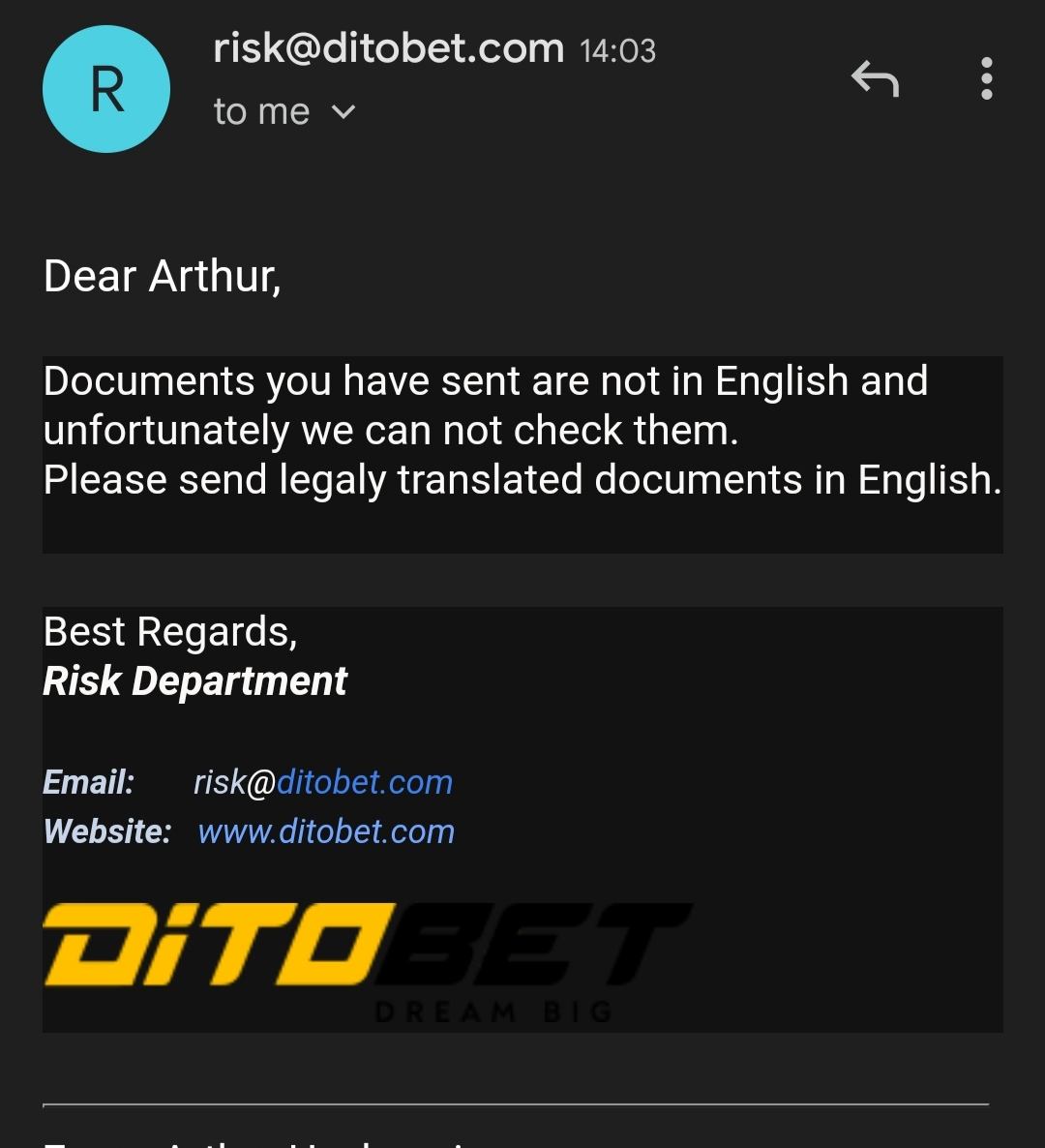Image resolution: width=1045 pixels, height=1148 pixels.
Task: Open the email overflow menu
Action: (986, 78)
